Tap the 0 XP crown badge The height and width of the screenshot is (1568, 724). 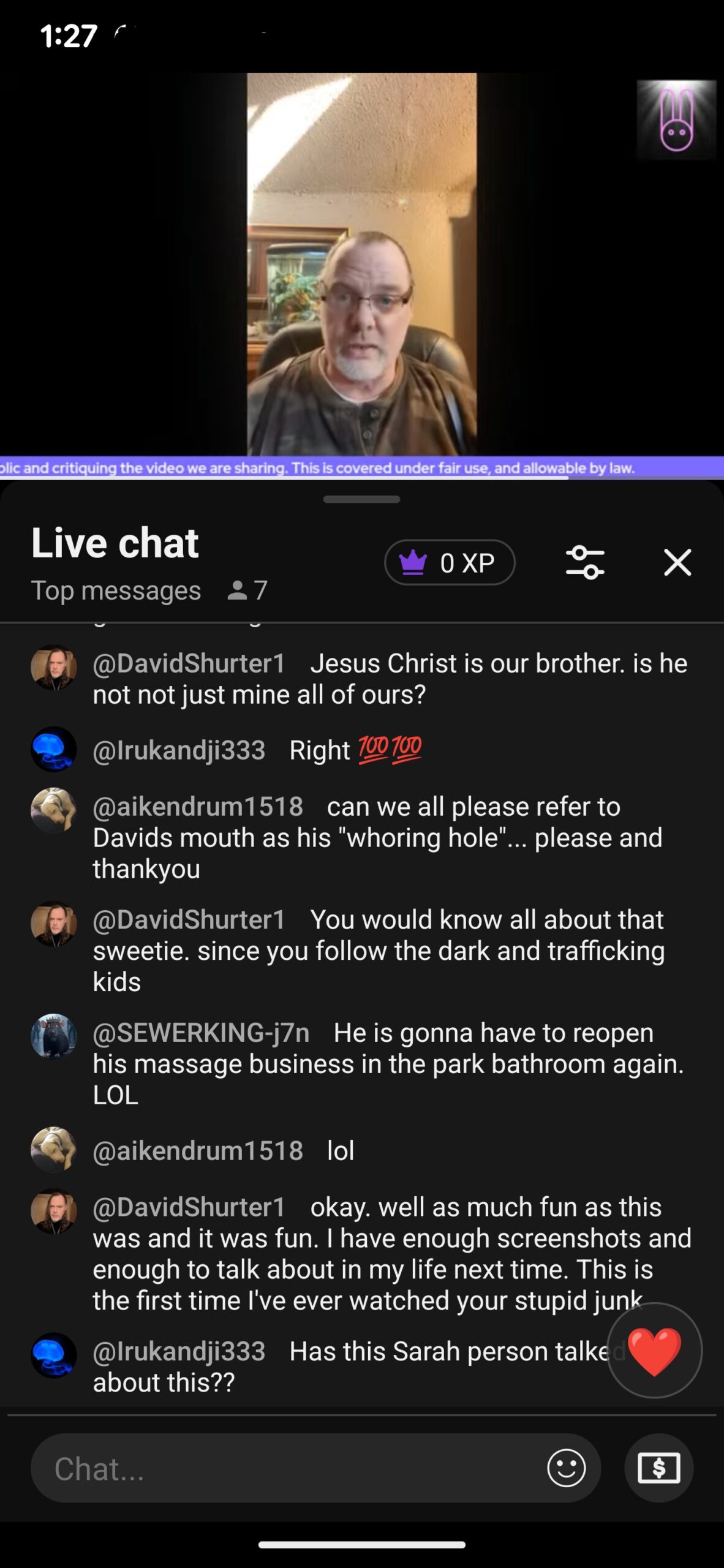(x=450, y=562)
